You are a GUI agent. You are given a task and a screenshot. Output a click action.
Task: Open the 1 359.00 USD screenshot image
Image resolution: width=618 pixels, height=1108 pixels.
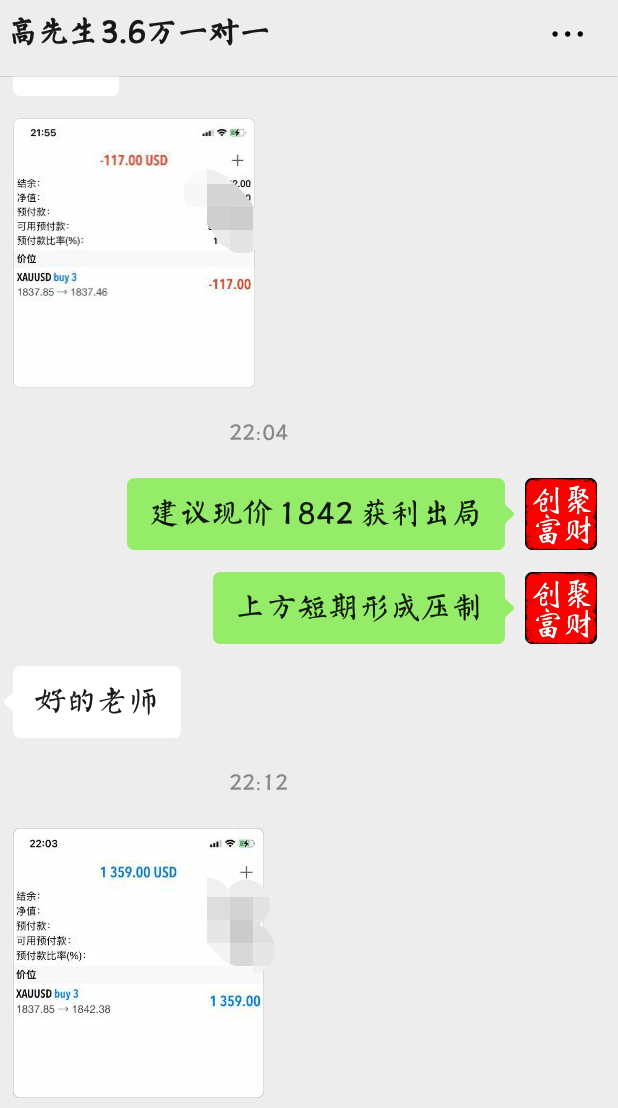tap(138, 962)
